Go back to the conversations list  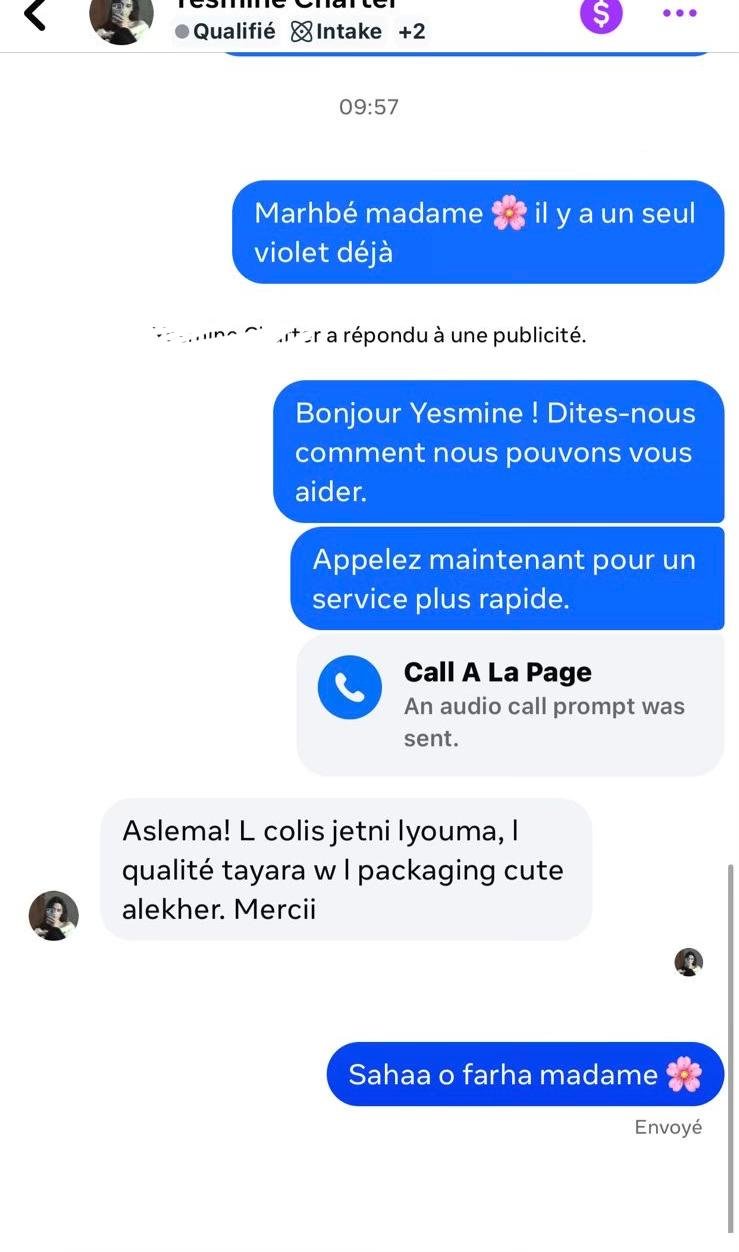pyautogui.click(x=34, y=14)
